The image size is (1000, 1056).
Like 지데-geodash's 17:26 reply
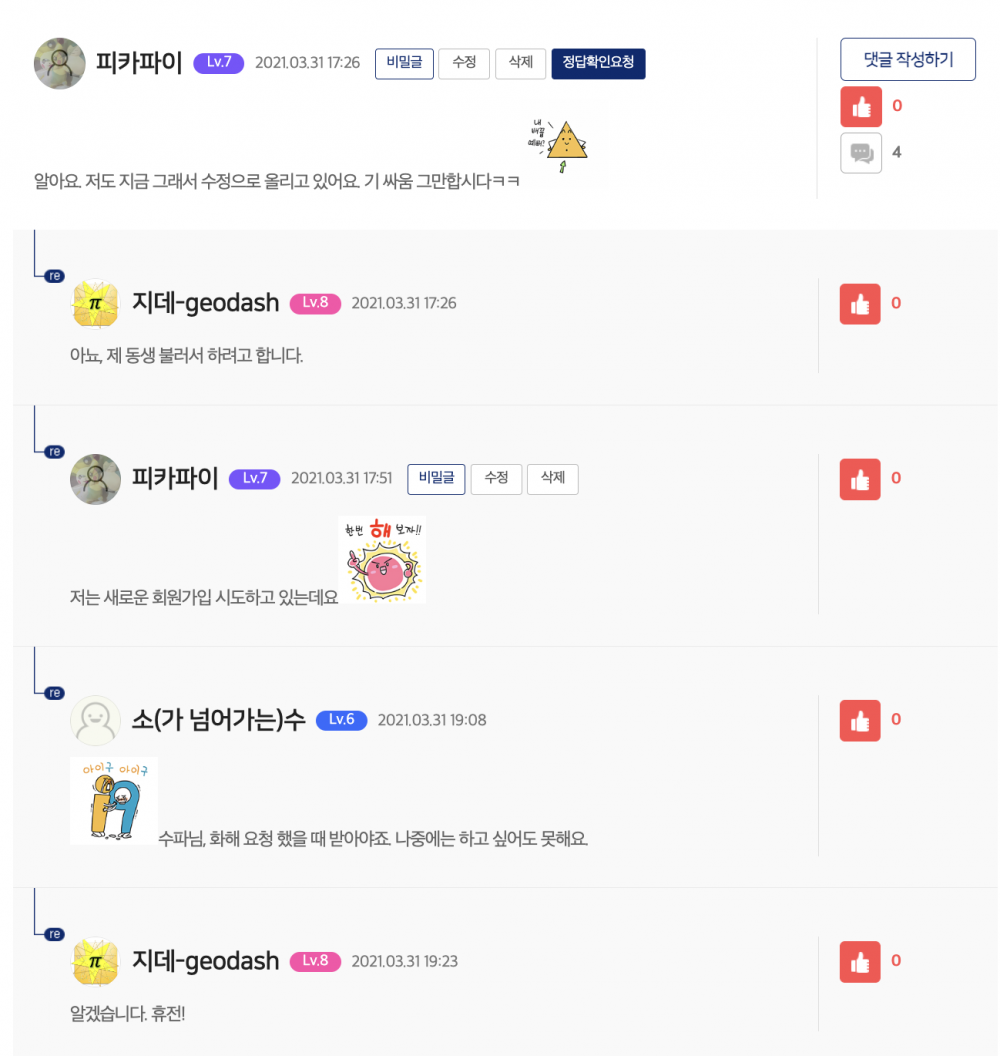pos(860,304)
